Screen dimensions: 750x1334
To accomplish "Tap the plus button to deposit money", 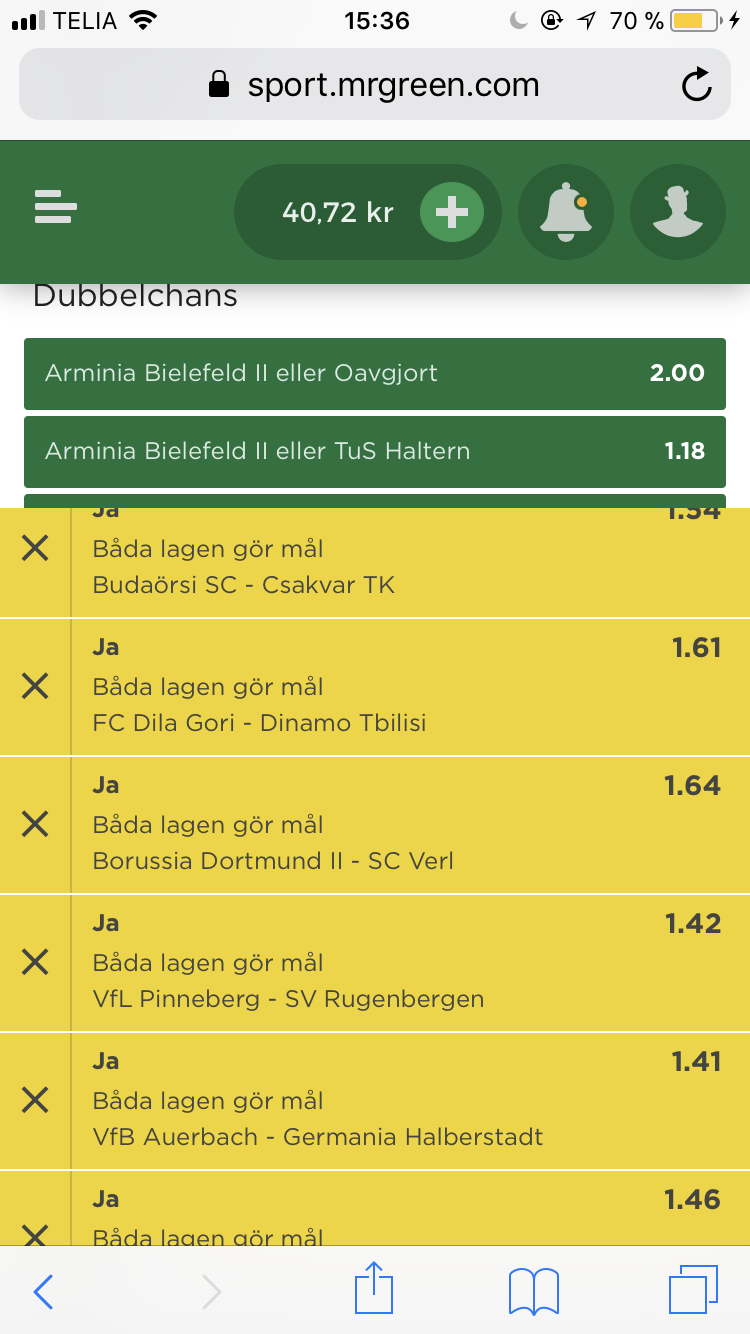I will click(451, 212).
